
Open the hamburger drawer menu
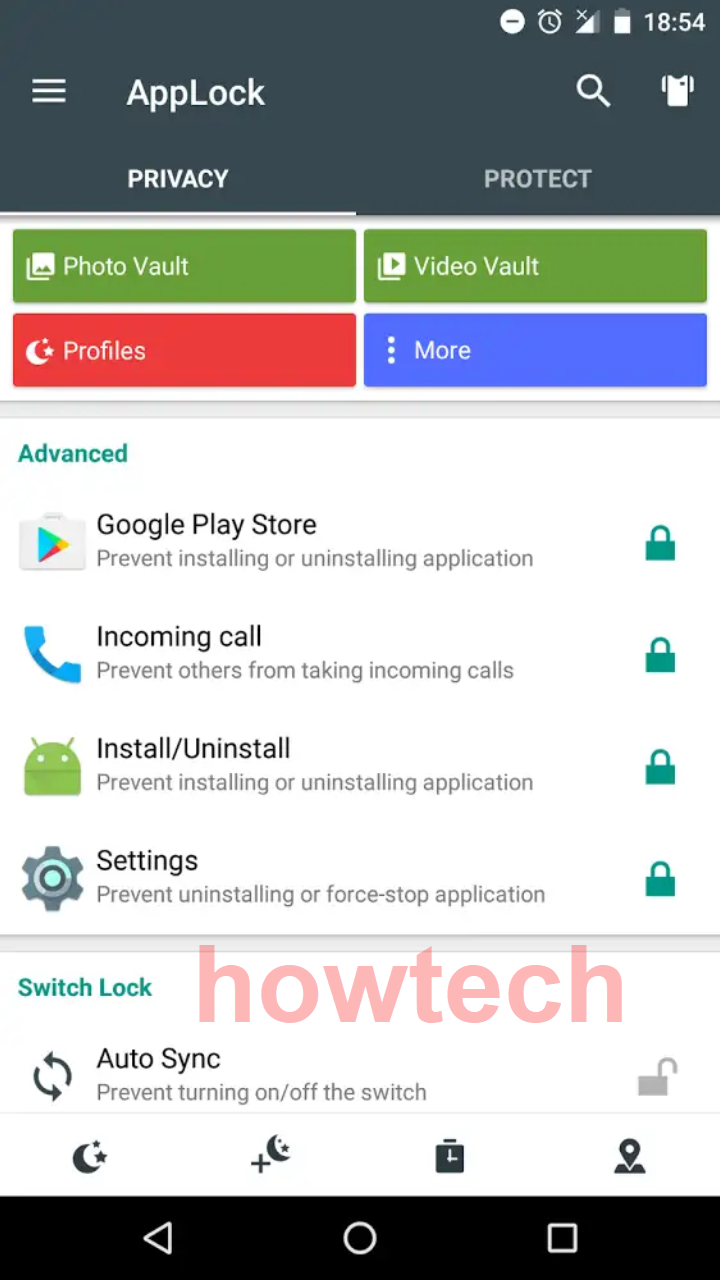48,92
